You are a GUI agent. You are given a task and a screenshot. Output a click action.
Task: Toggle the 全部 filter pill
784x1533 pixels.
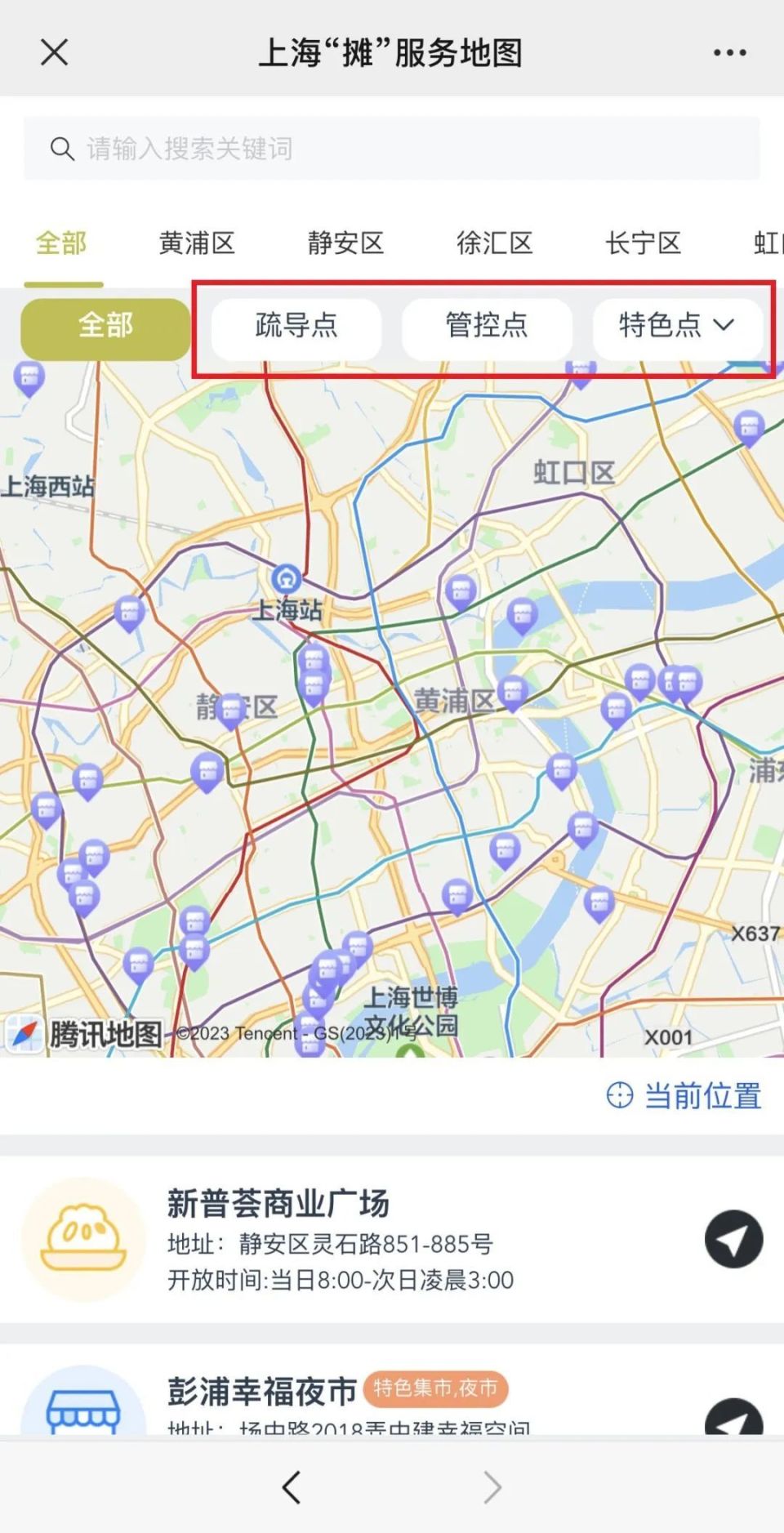click(x=105, y=326)
